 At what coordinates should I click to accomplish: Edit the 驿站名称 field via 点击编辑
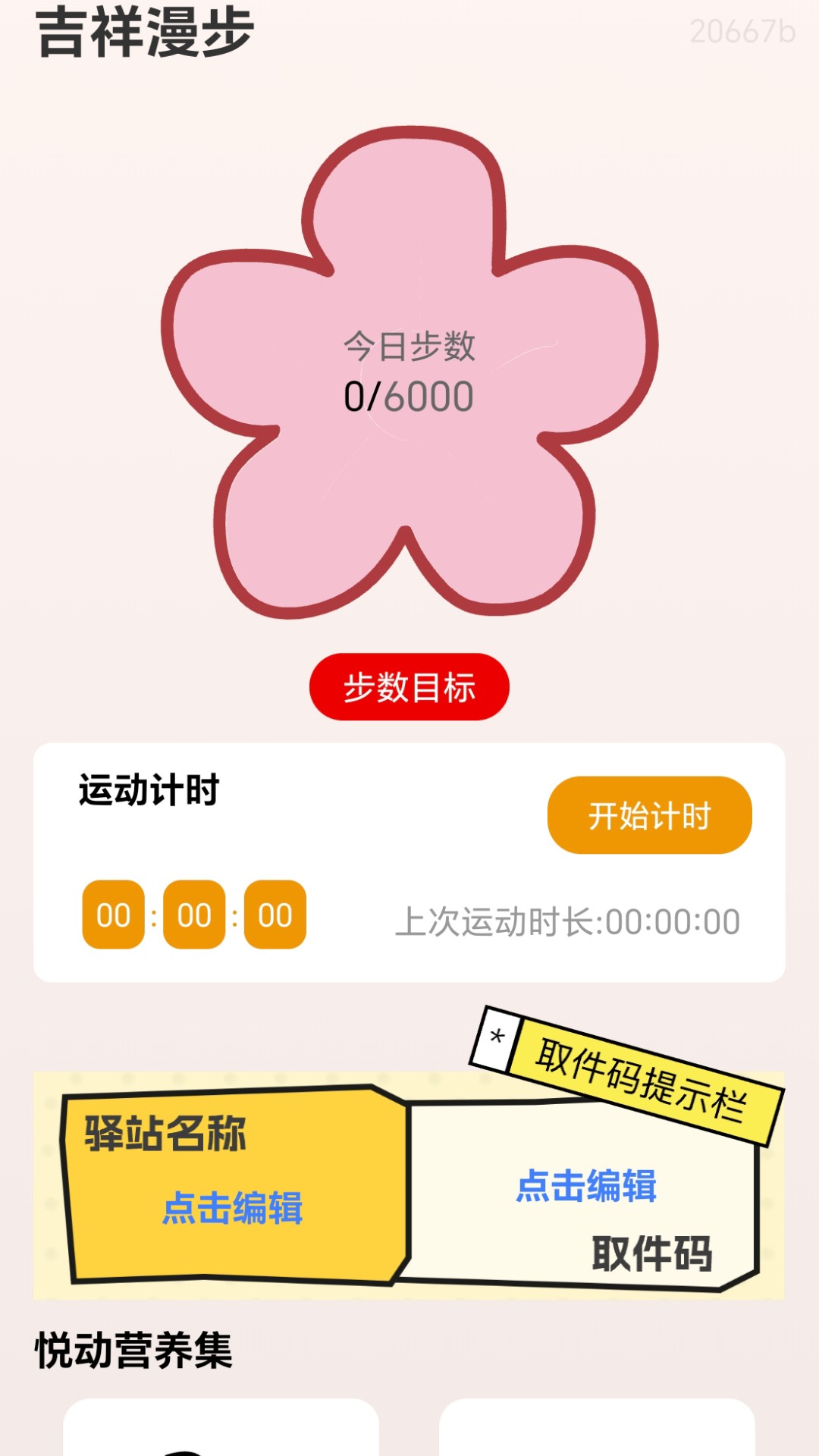tap(233, 1207)
